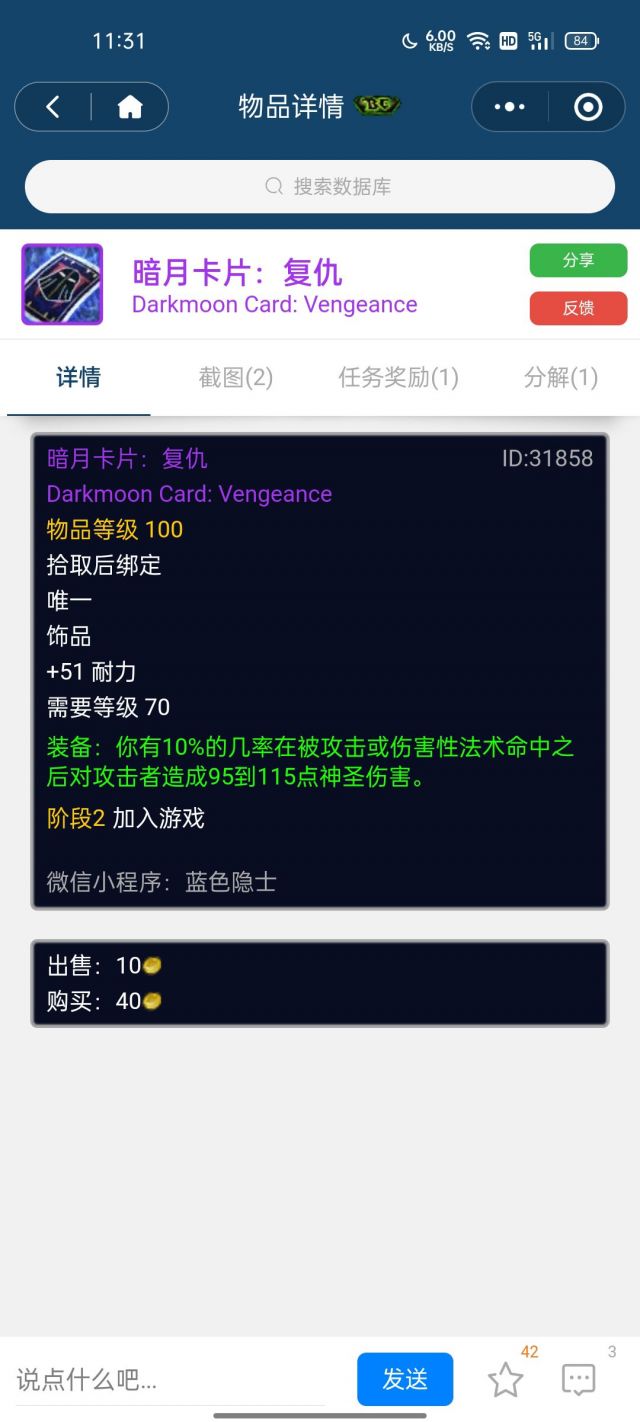This screenshot has width=640, height=1422.
Task: Send the comment with 发送
Action: (x=405, y=1380)
